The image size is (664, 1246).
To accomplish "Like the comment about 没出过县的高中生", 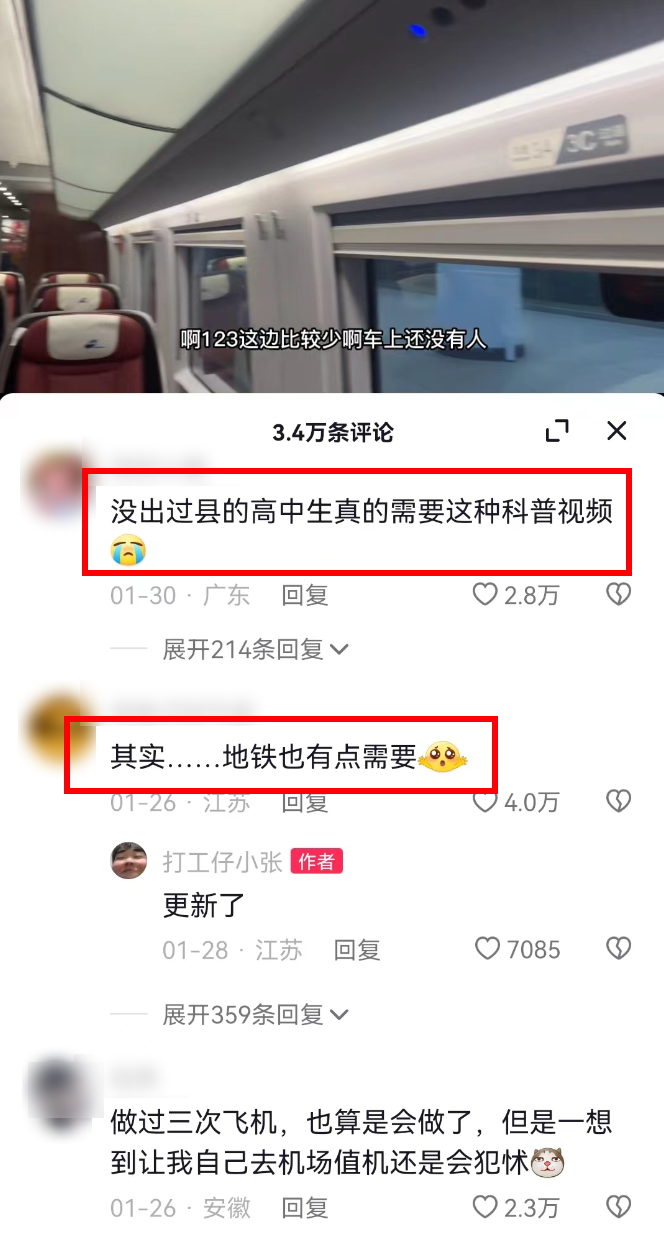I will 486,595.
